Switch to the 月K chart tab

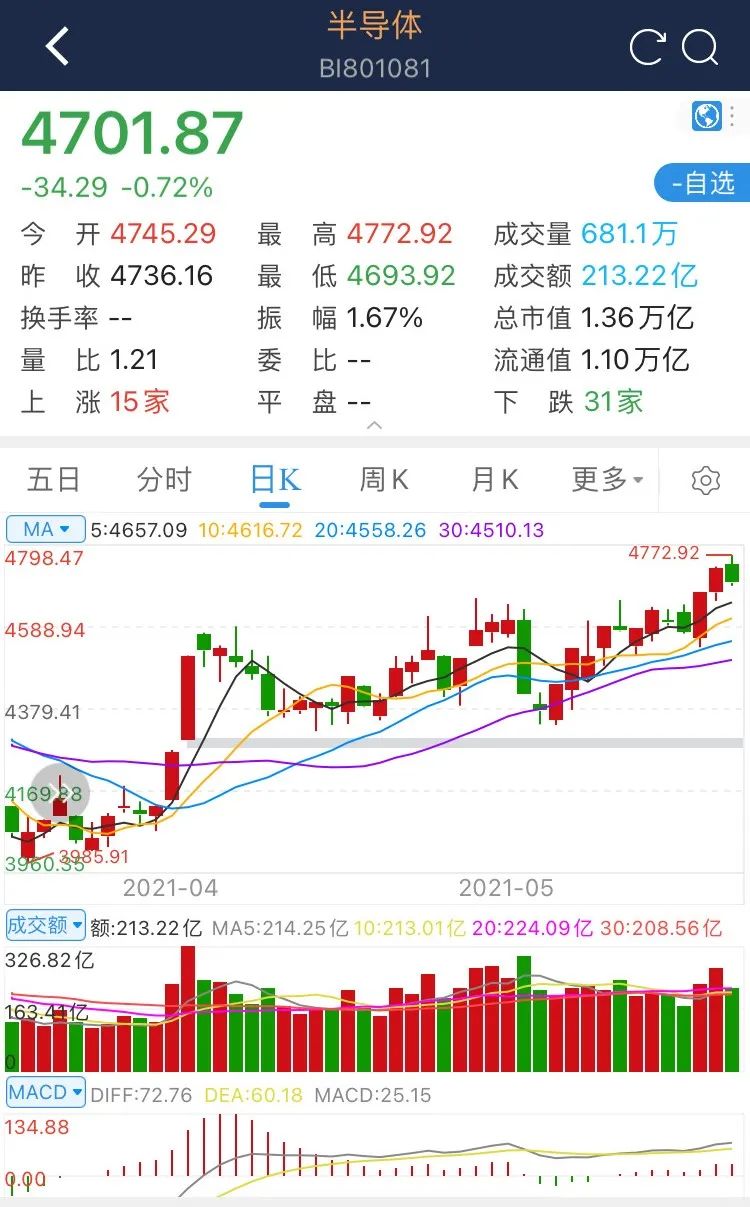[x=495, y=480]
